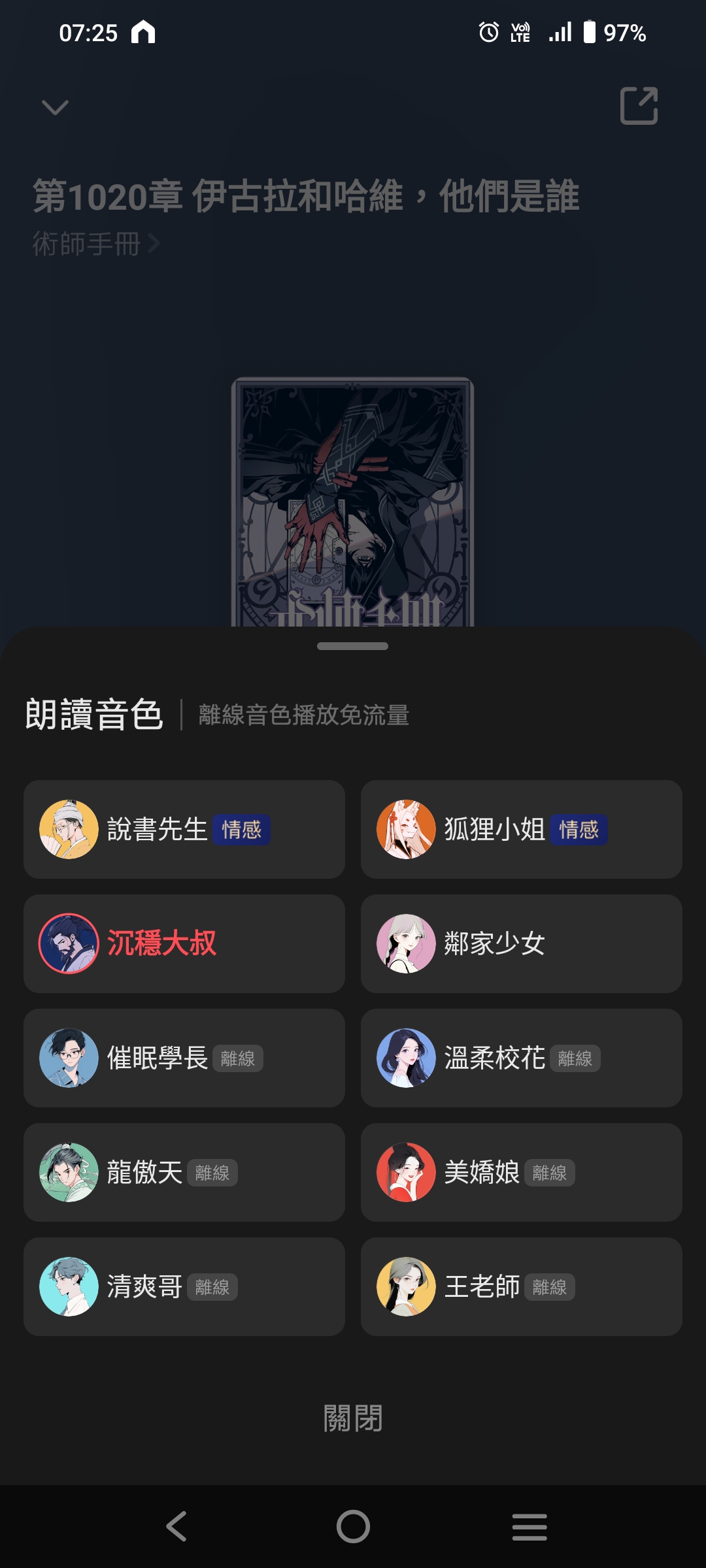
Task: Choose the 狐狸小姐 voice
Action: click(x=521, y=829)
